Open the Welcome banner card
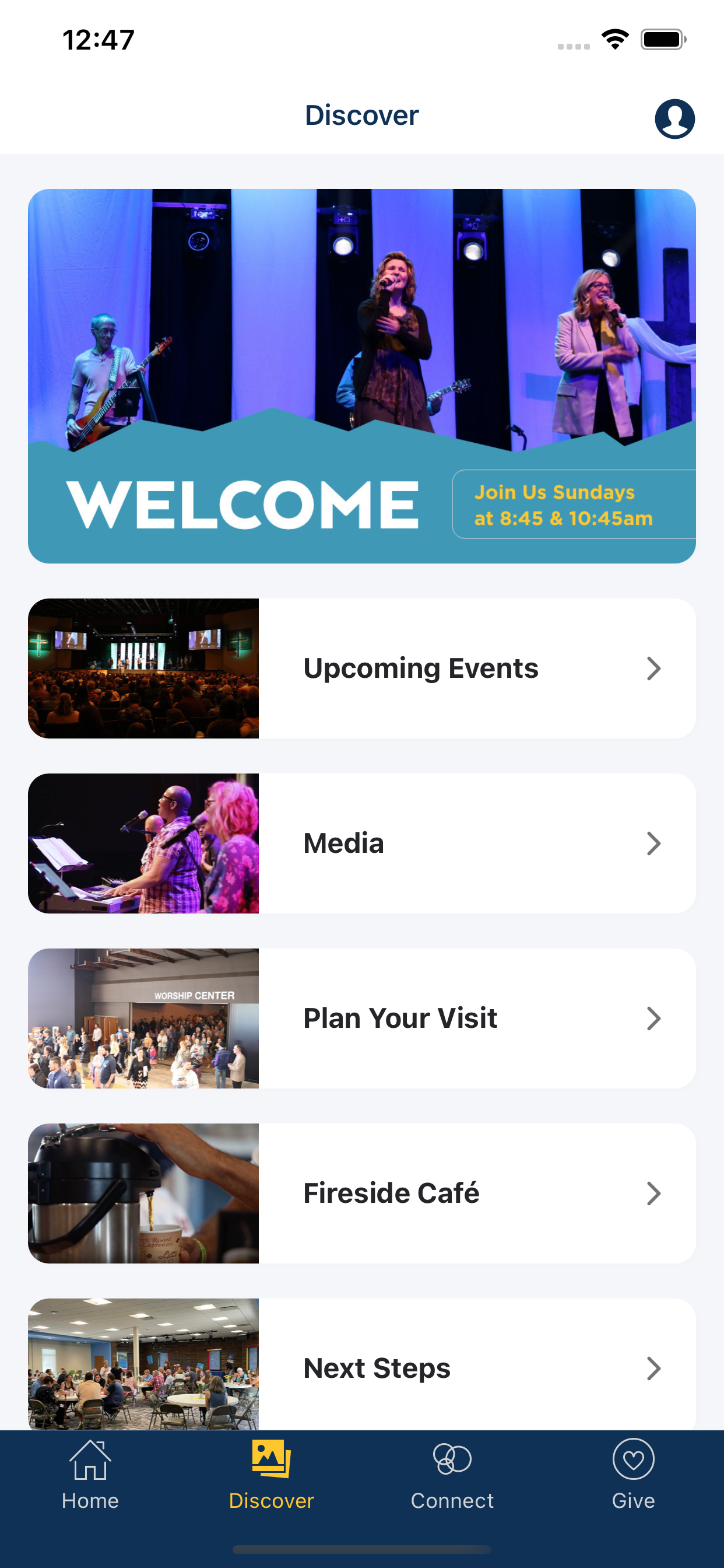This screenshot has height=1568, width=724. click(x=362, y=376)
